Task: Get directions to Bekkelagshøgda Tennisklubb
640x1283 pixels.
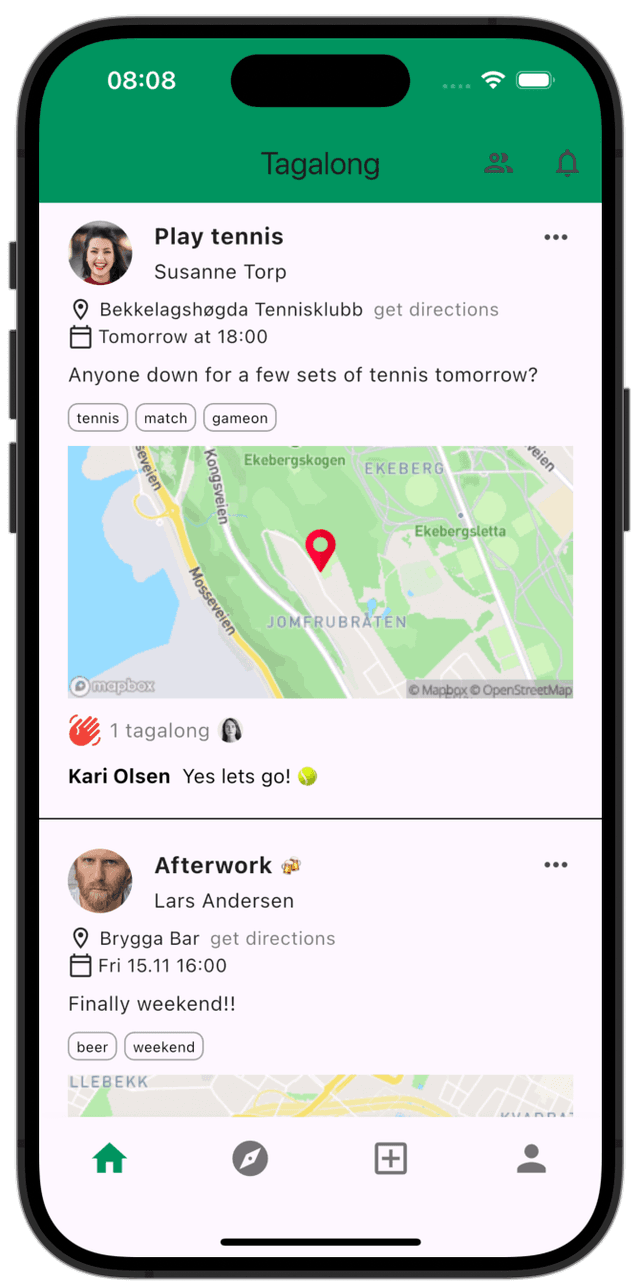Action: (436, 310)
